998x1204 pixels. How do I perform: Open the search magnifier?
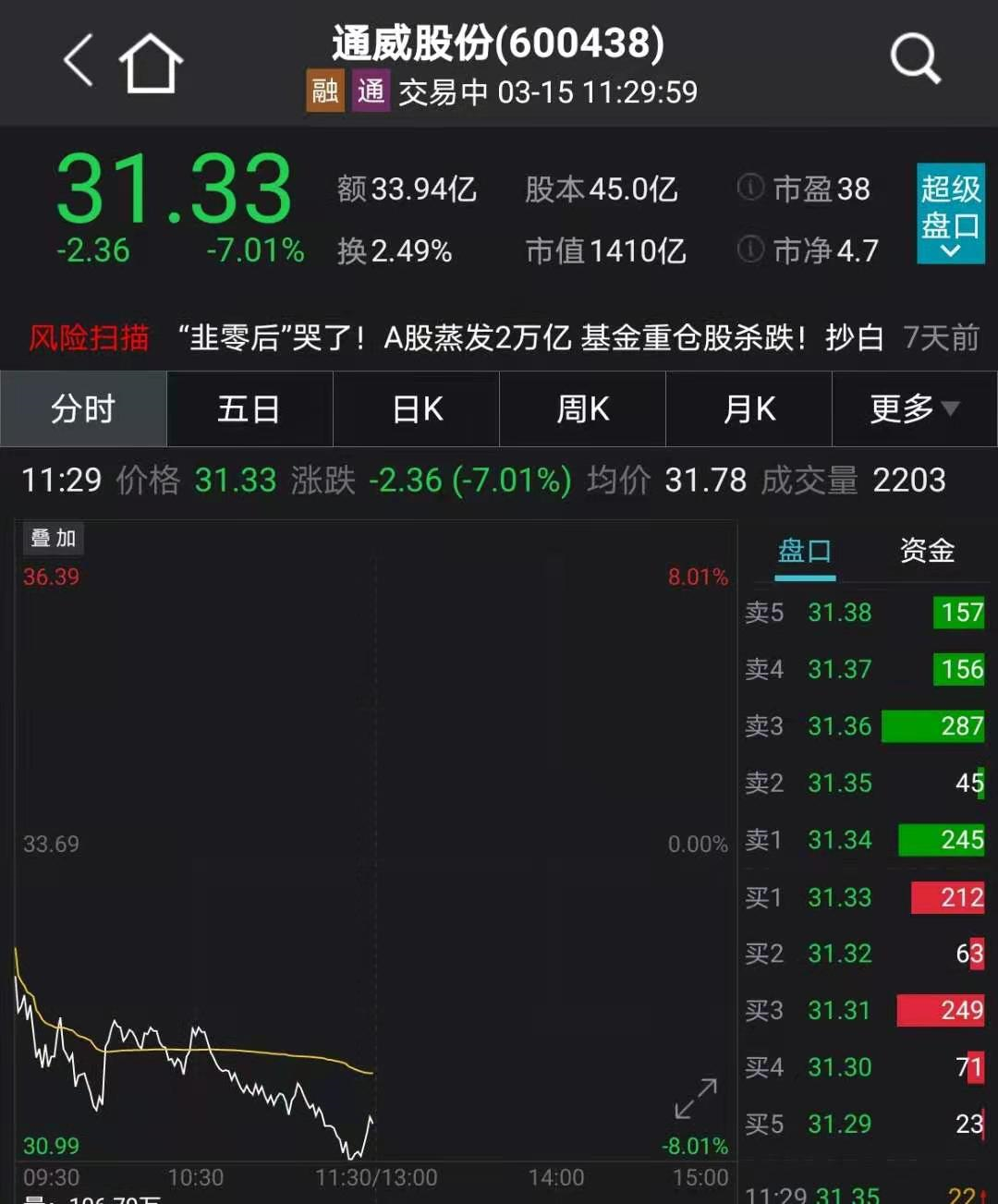[915, 58]
